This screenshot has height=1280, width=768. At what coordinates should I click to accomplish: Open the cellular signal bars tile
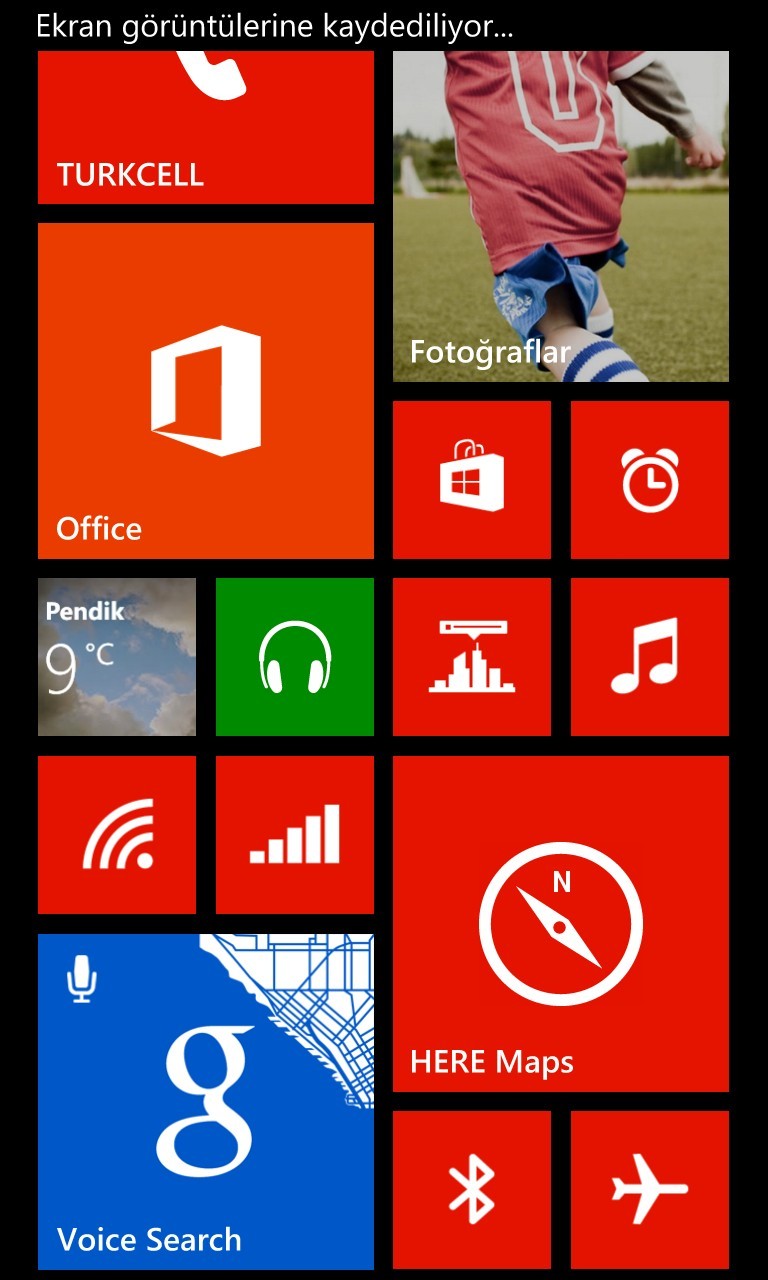[x=295, y=835]
